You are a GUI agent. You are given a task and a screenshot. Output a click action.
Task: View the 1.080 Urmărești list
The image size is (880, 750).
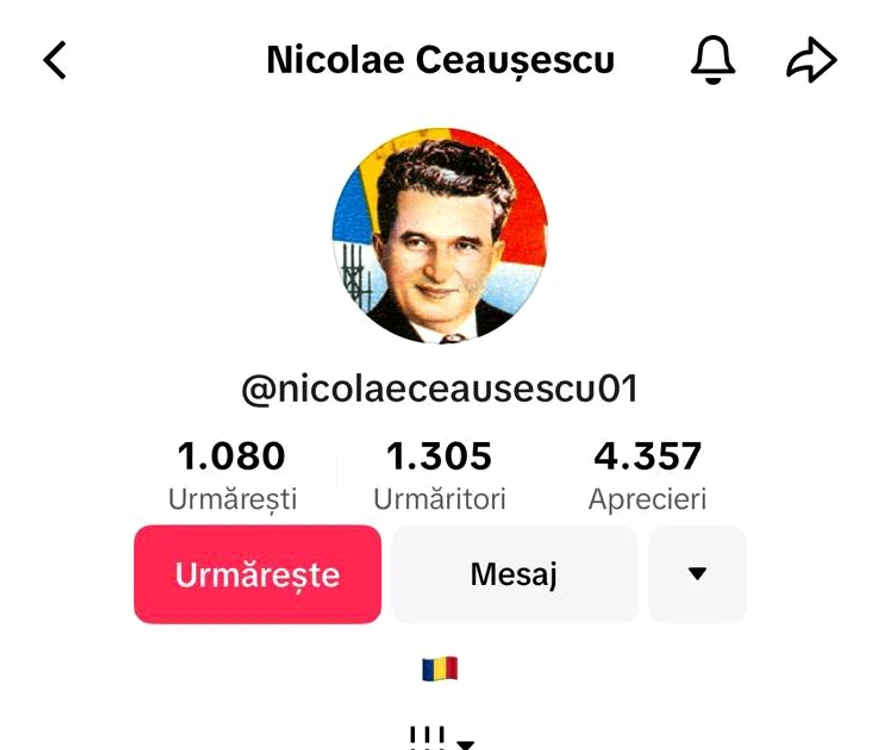(232, 475)
